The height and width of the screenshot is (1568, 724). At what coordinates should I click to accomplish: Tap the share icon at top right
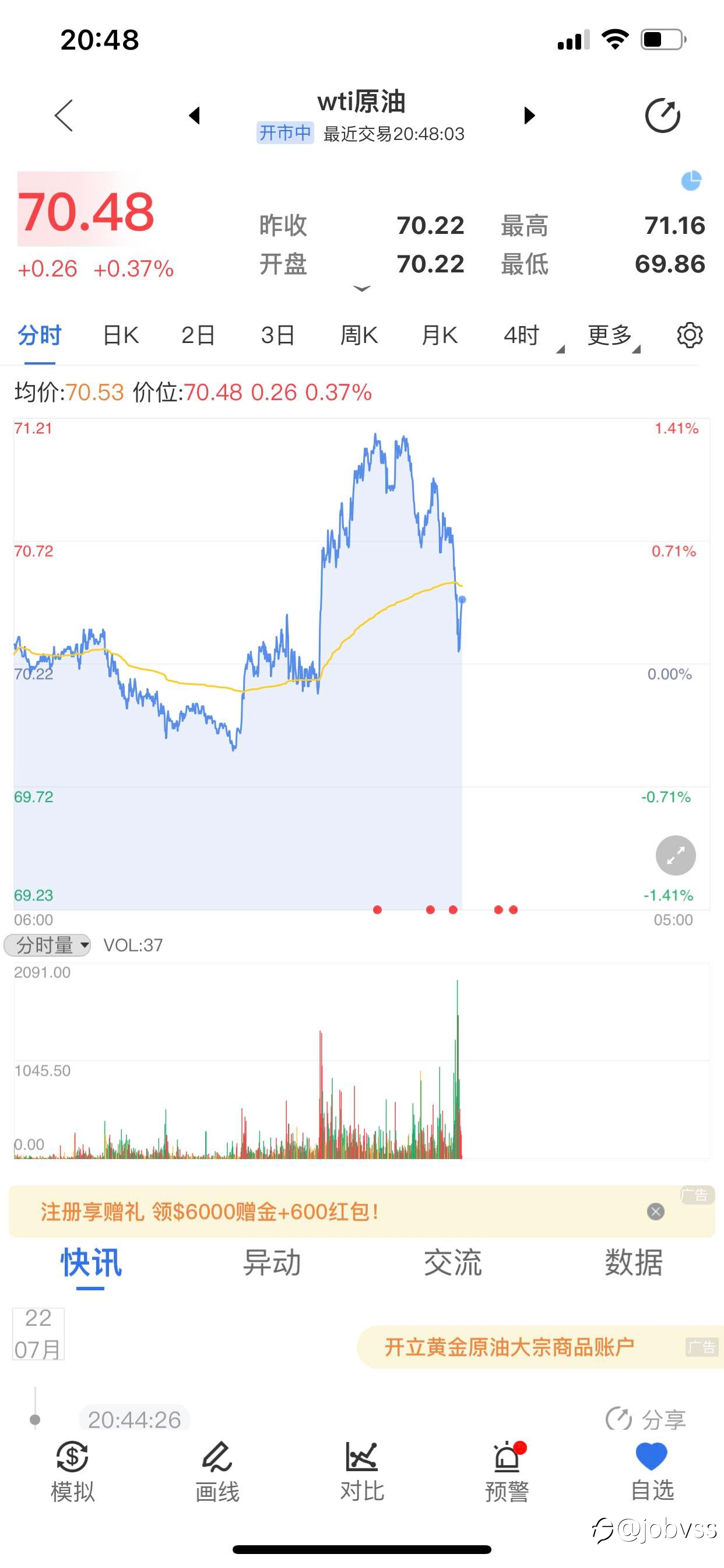[663, 115]
